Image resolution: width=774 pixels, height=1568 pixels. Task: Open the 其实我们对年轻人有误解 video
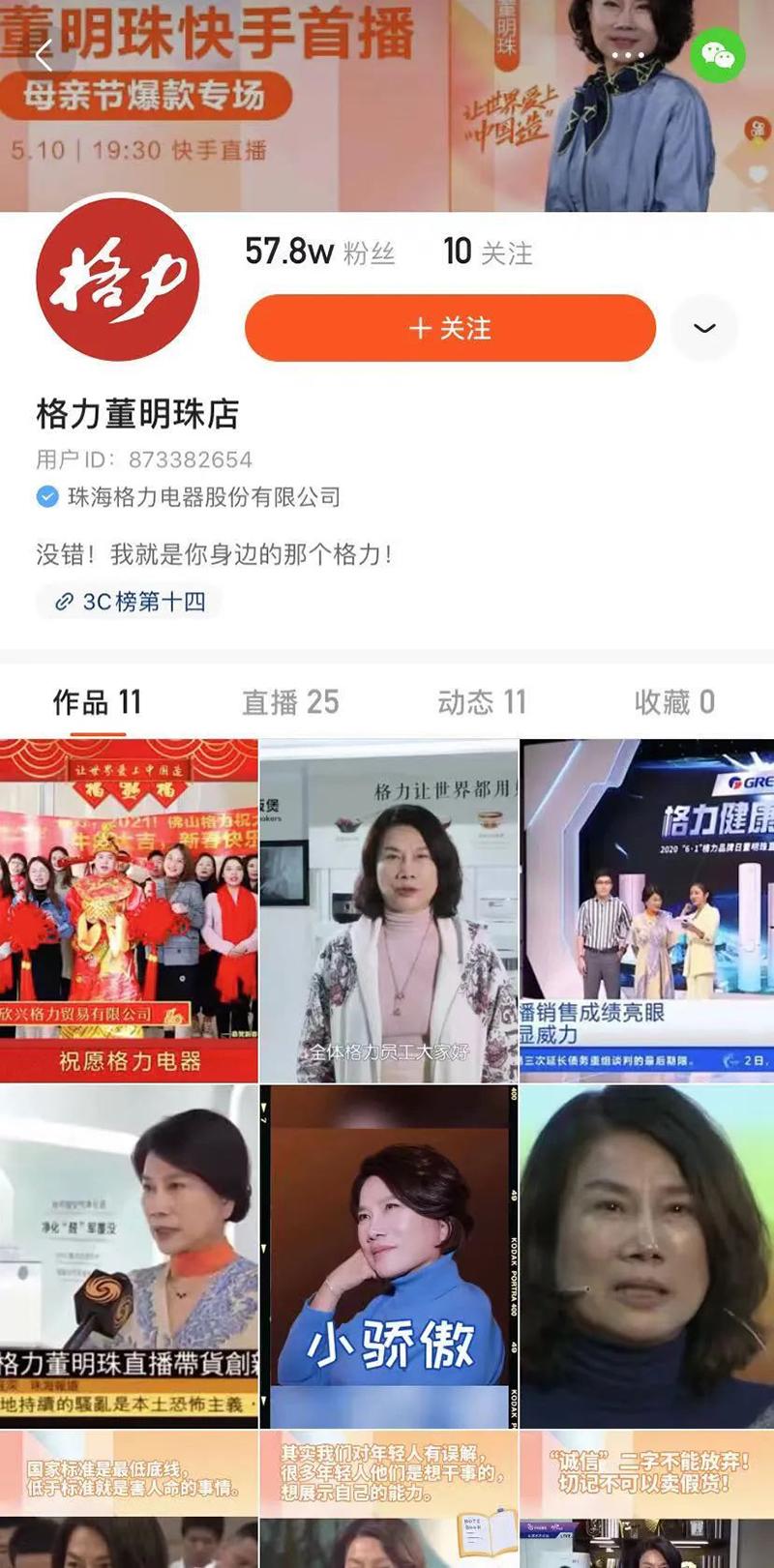click(x=389, y=1499)
